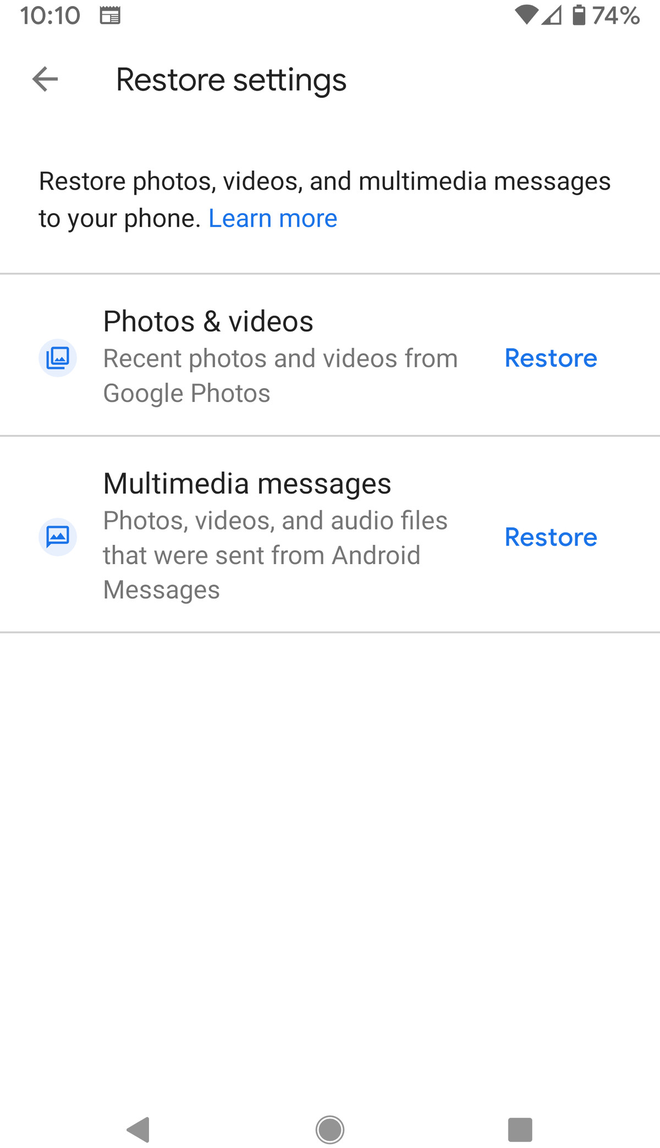The image size is (660, 1148).
Task: Open recent apps from navigation bar
Action: pos(520,1129)
